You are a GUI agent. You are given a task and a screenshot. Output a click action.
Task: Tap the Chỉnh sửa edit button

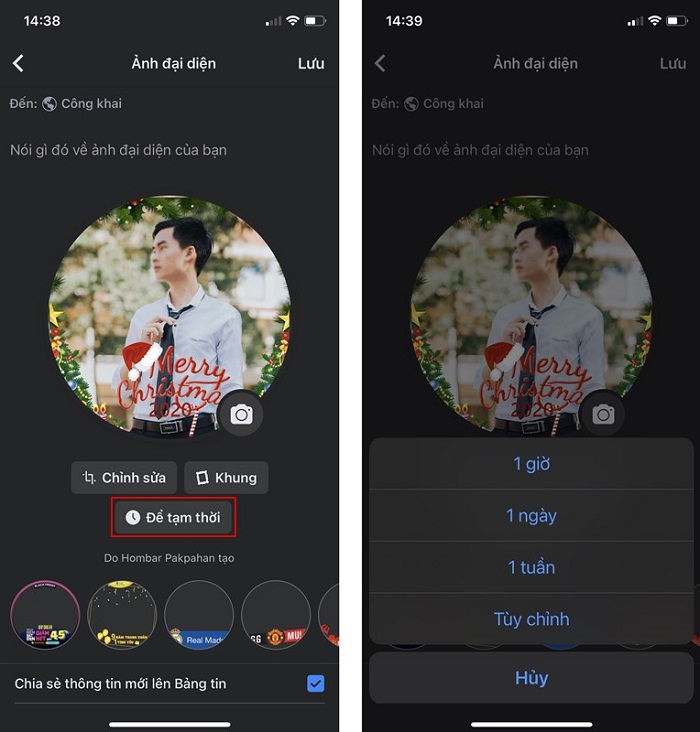[125, 478]
